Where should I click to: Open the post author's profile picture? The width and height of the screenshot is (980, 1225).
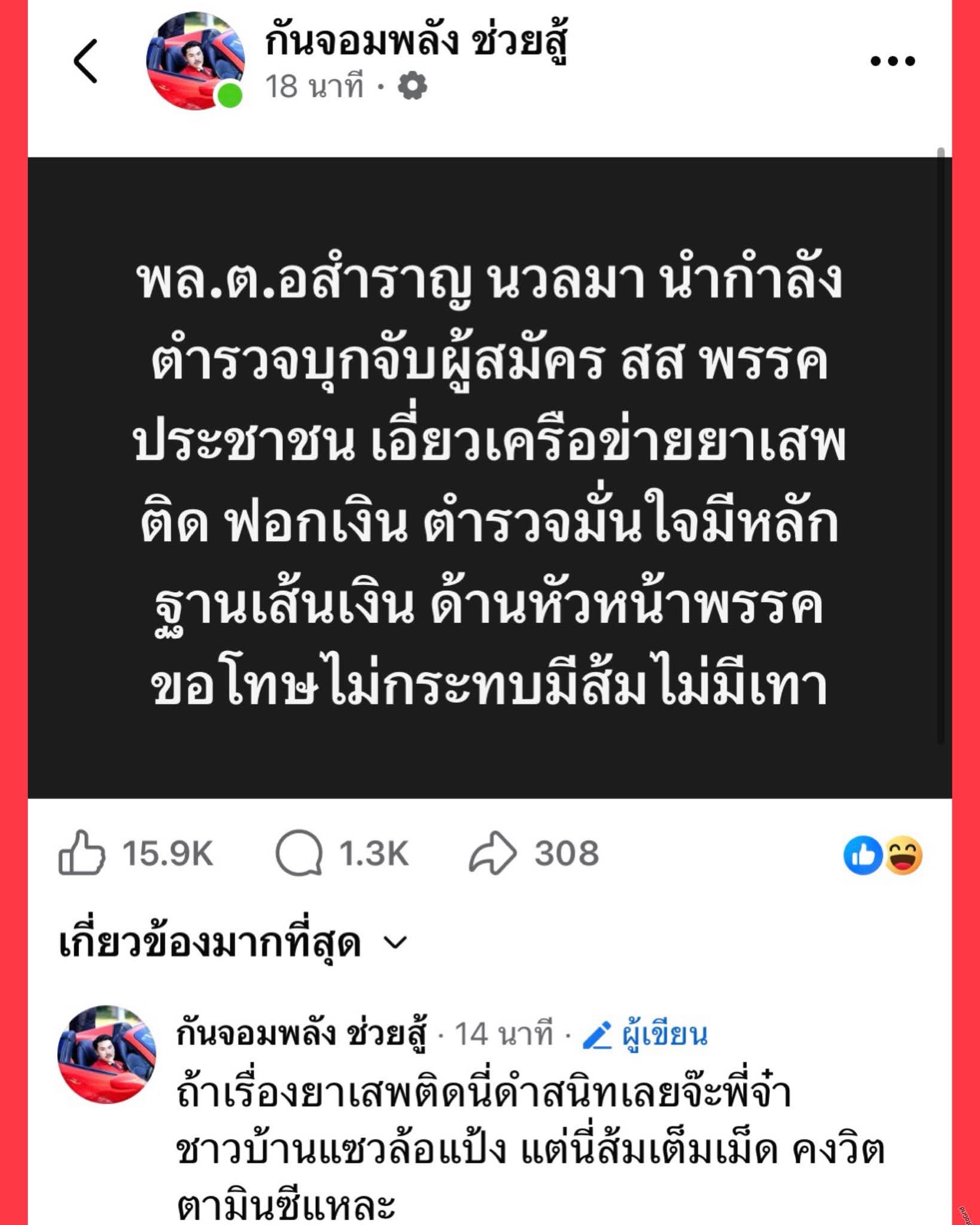coord(195,60)
